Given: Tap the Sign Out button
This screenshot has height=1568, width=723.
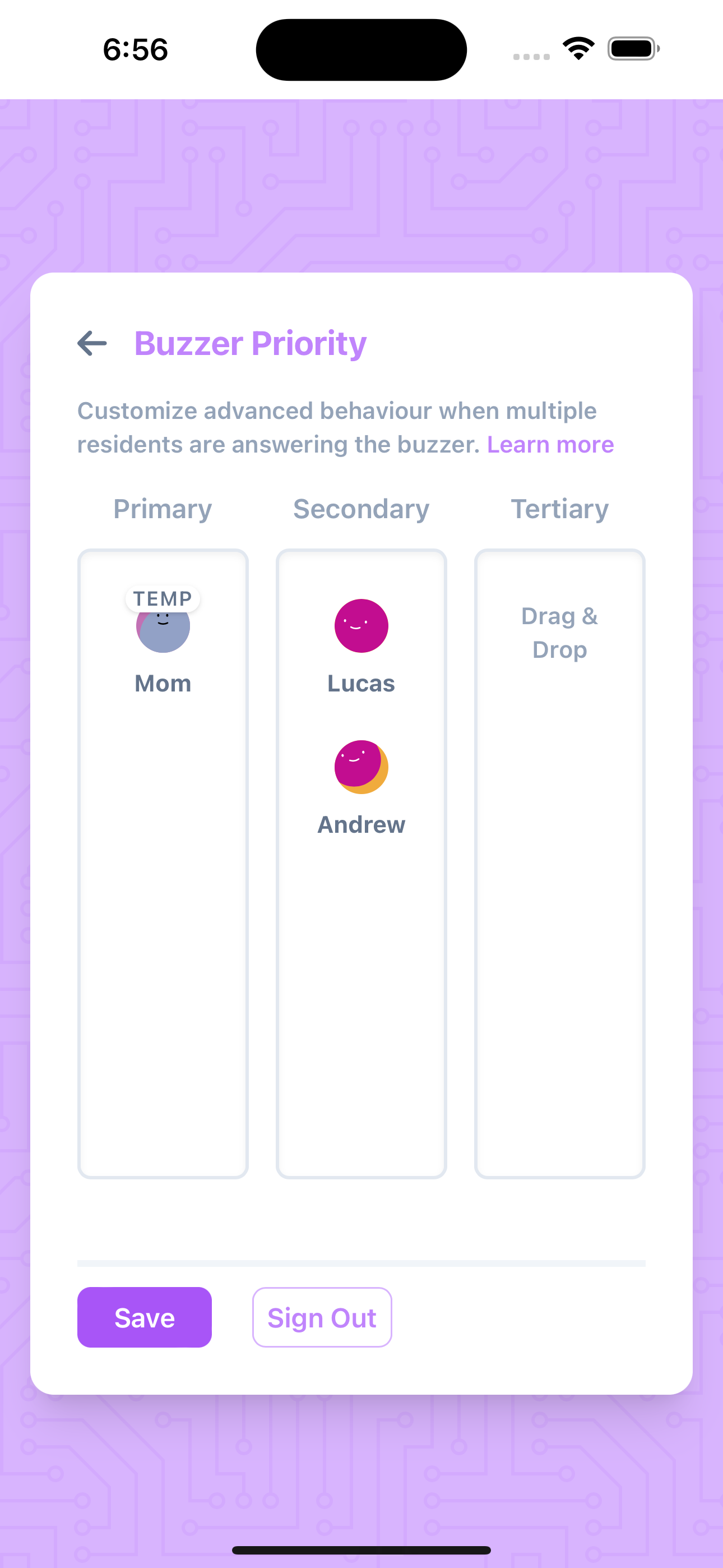Looking at the screenshot, I should (322, 1317).
